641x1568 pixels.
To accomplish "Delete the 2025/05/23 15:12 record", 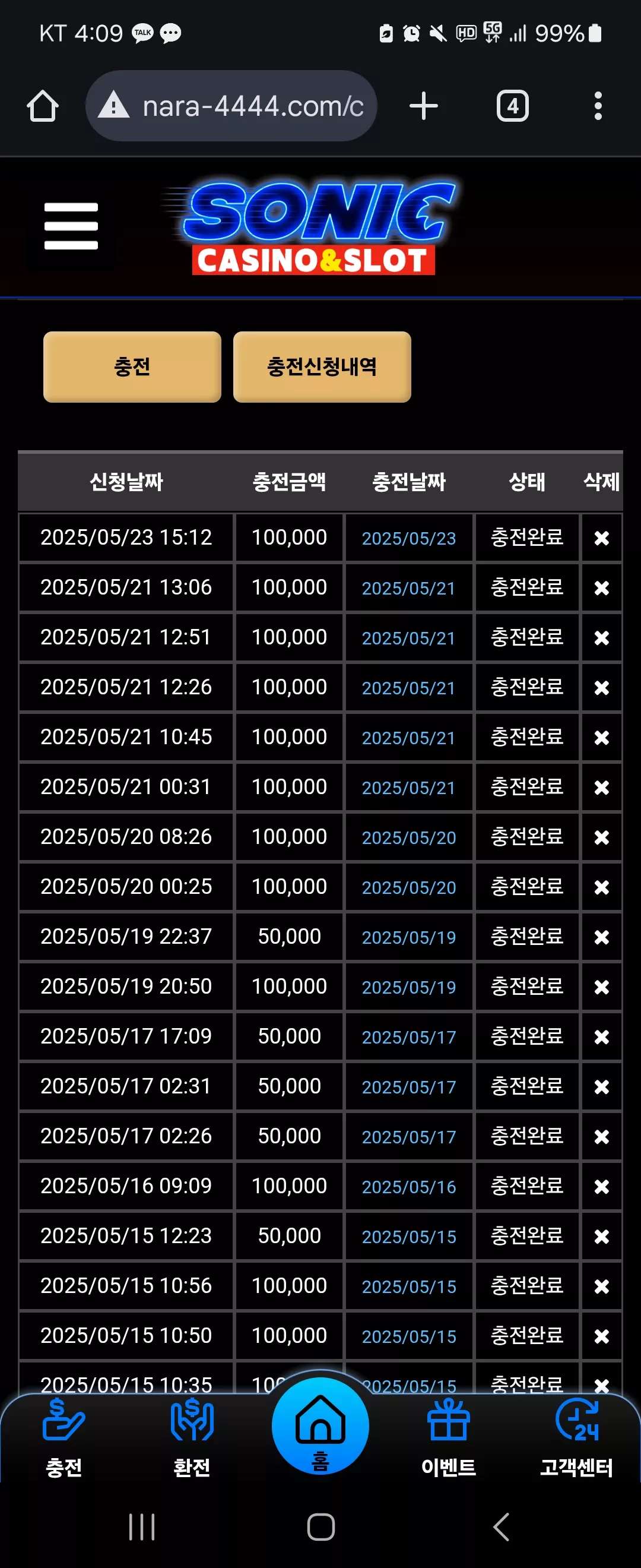I will (601, 538).
